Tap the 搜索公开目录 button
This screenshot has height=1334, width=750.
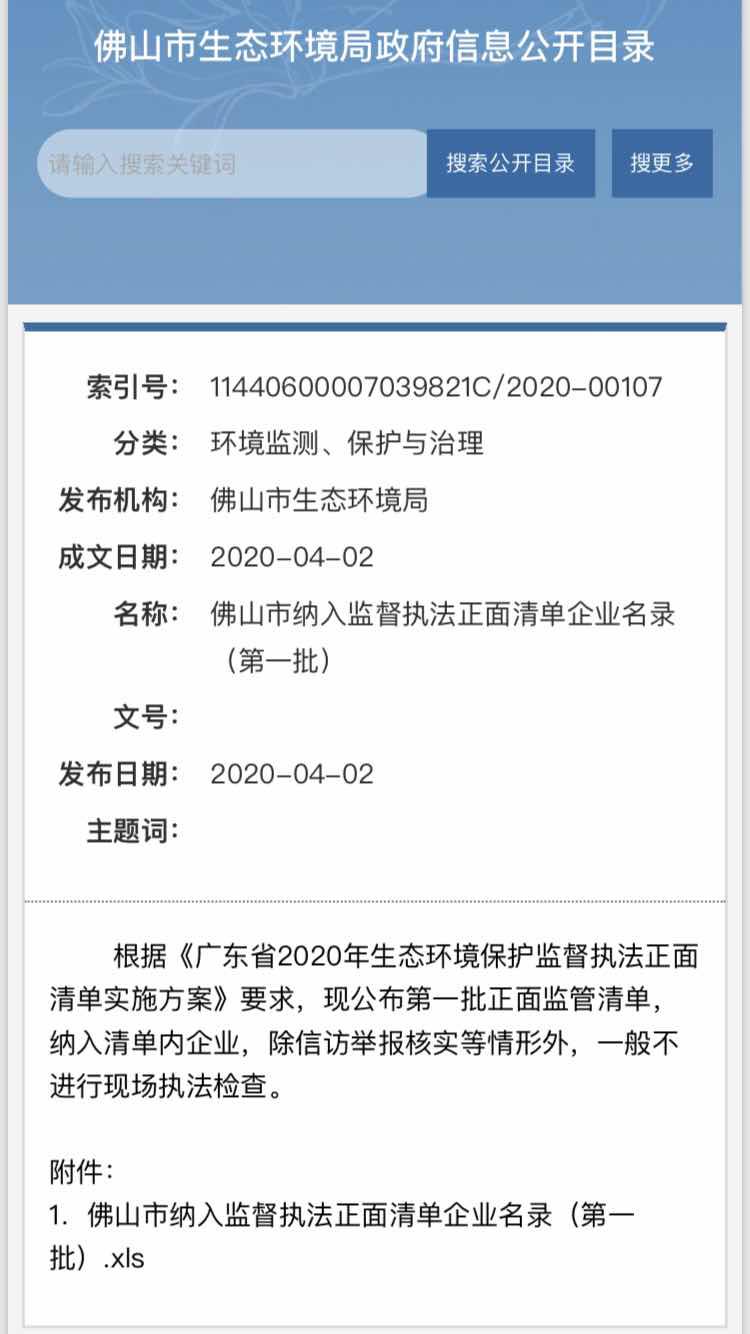pyautogui.click(x=511, y=164)
